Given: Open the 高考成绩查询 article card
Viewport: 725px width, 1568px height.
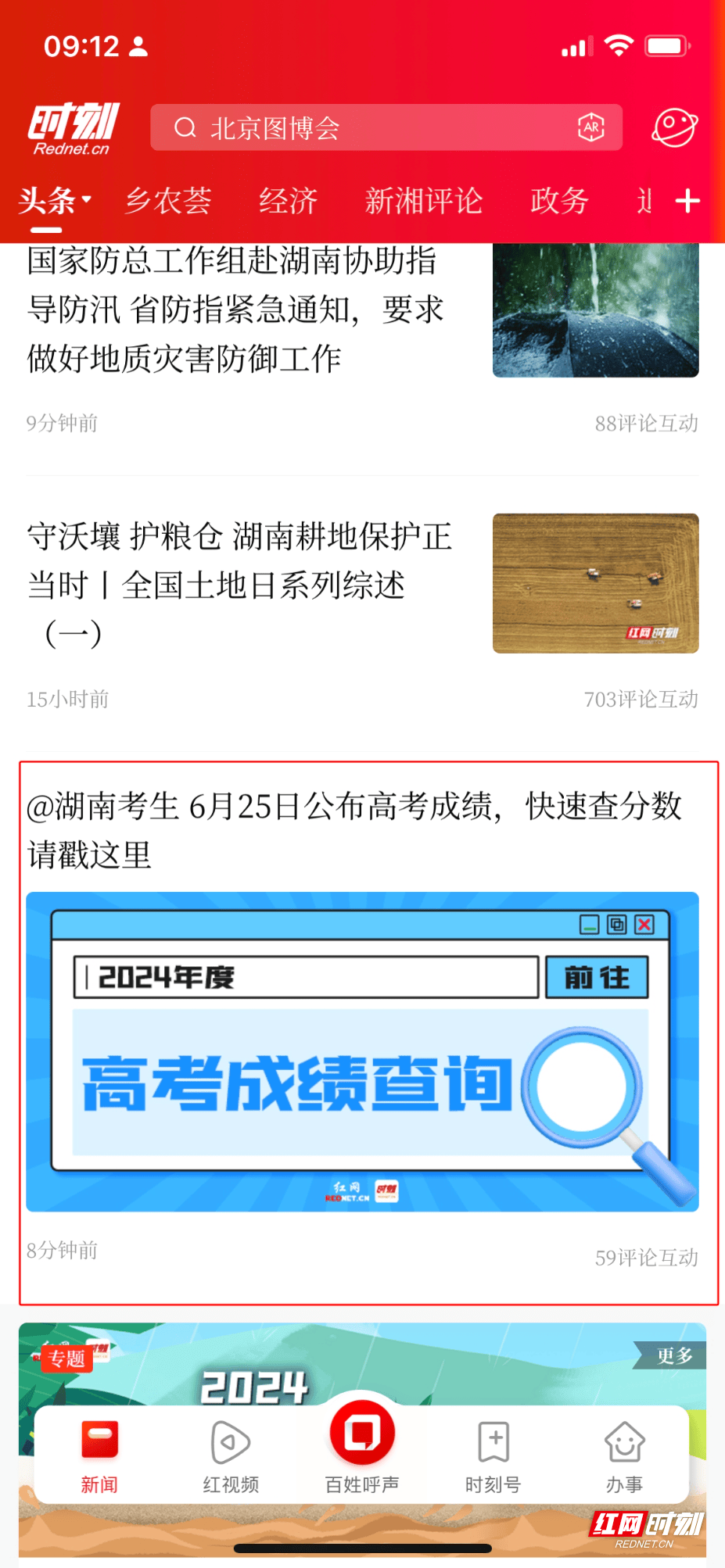Looking at the screenshot, I should click(368, 1033).
